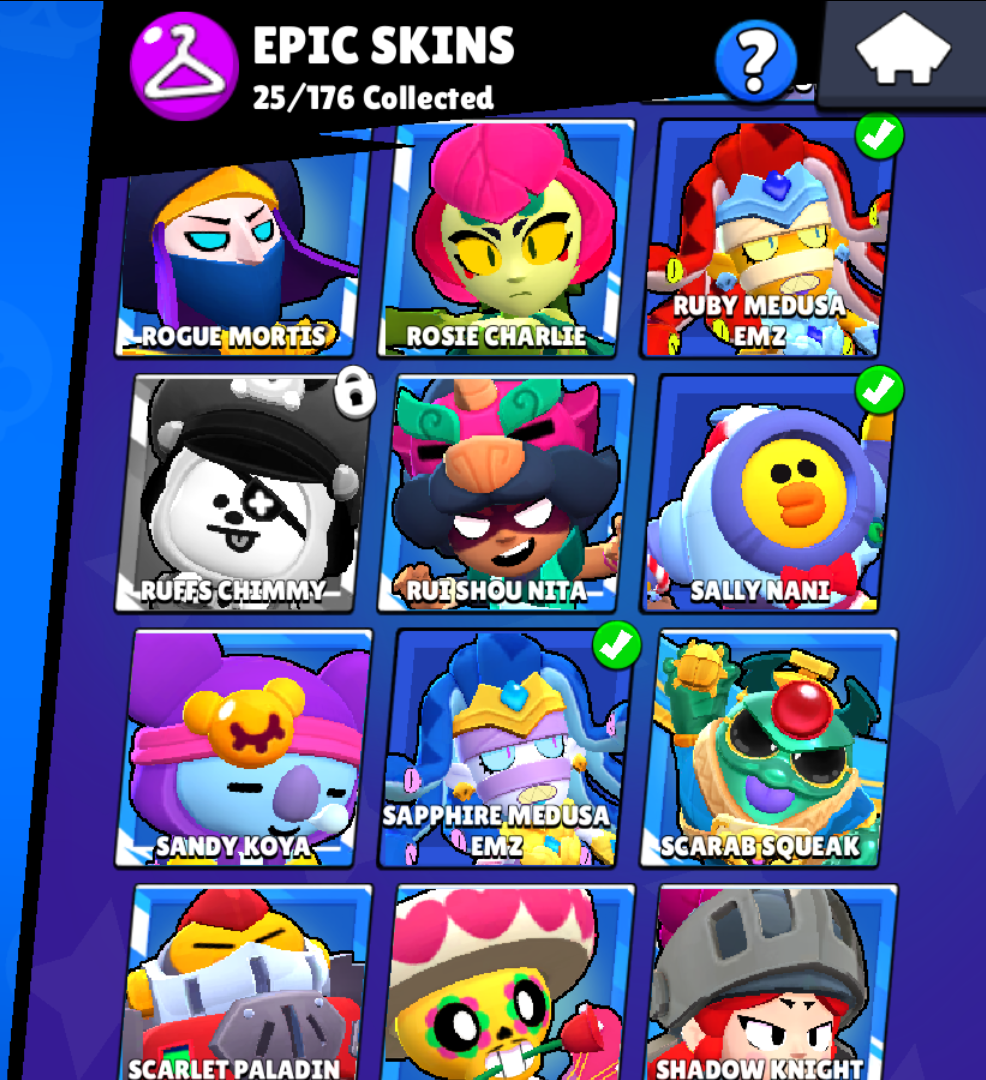View the Scarab Squeak skin
Screen dimensions: 986x1080
pyautogui.click(x=770, y=746)
